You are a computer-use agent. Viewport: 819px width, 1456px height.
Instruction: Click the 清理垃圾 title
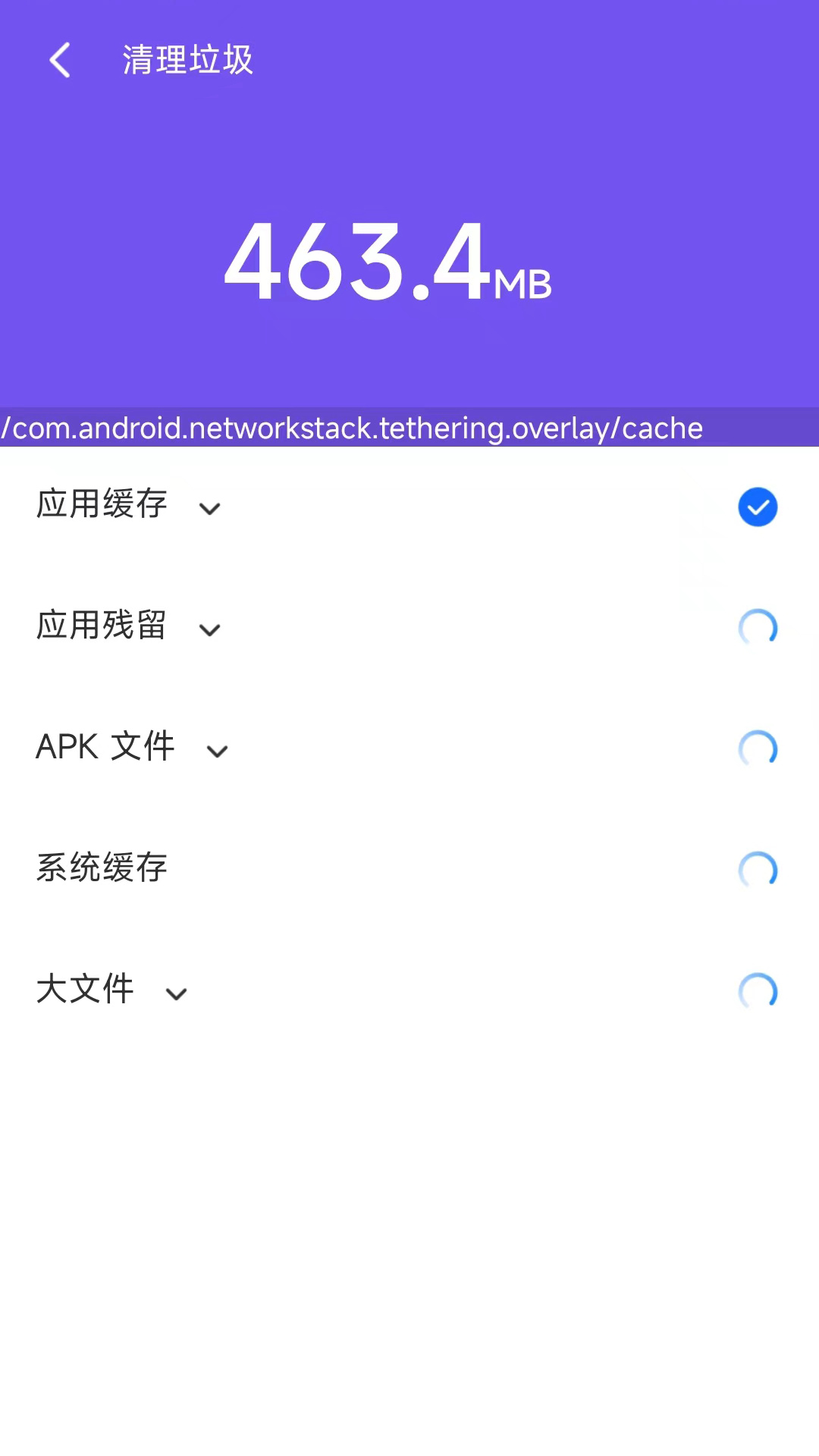[x=187, y=61]
